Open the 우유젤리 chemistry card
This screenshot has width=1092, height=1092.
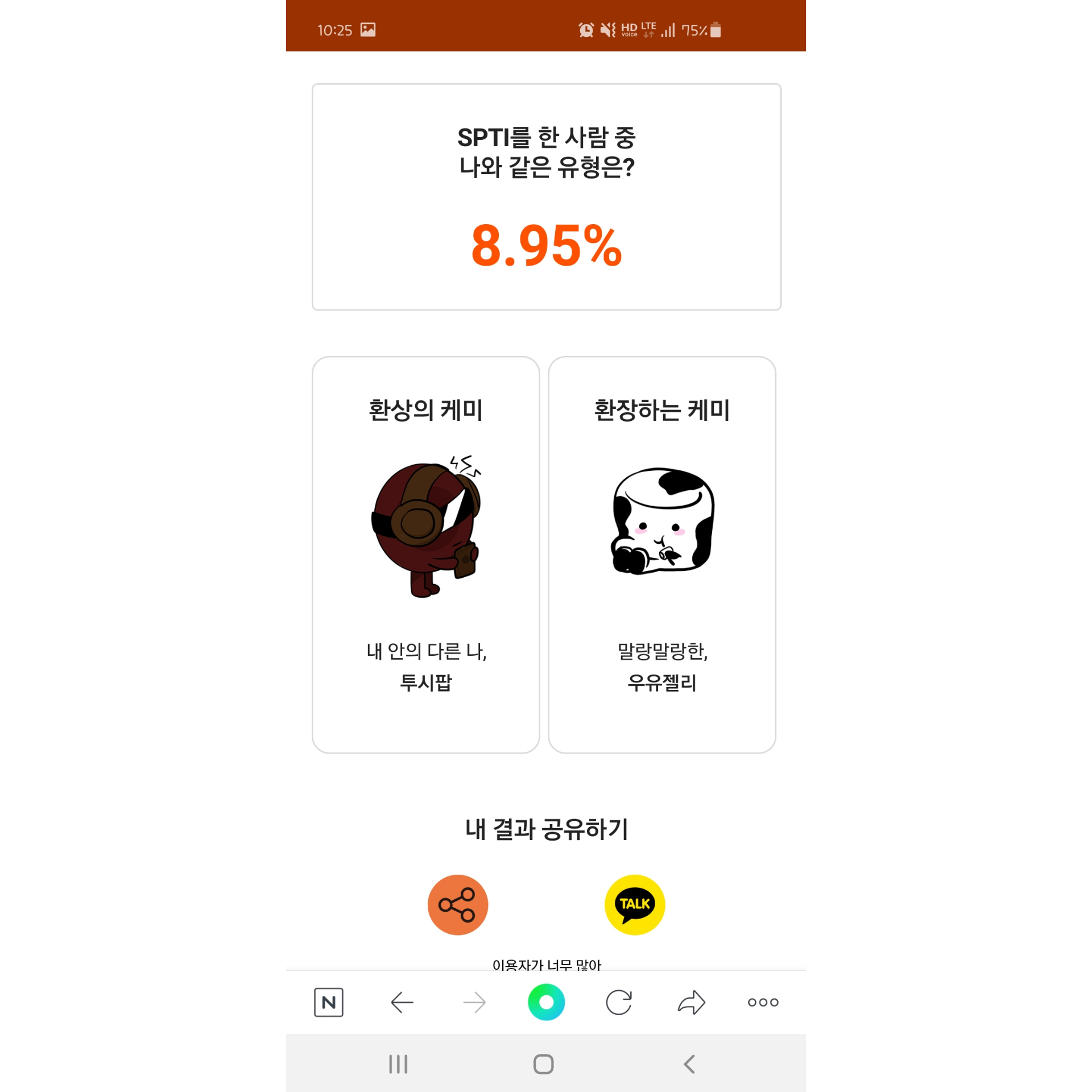pos(661,555)
